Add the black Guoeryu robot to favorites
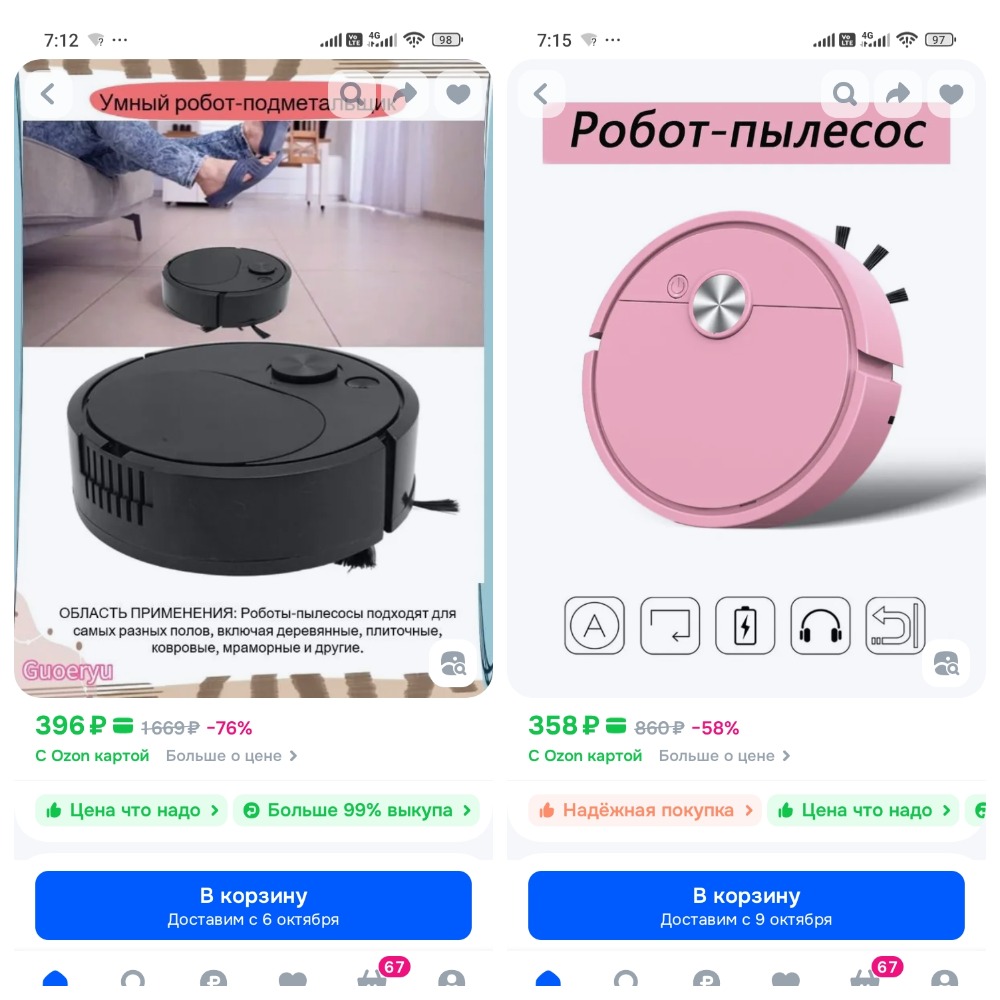 click(x=458, y=94)
